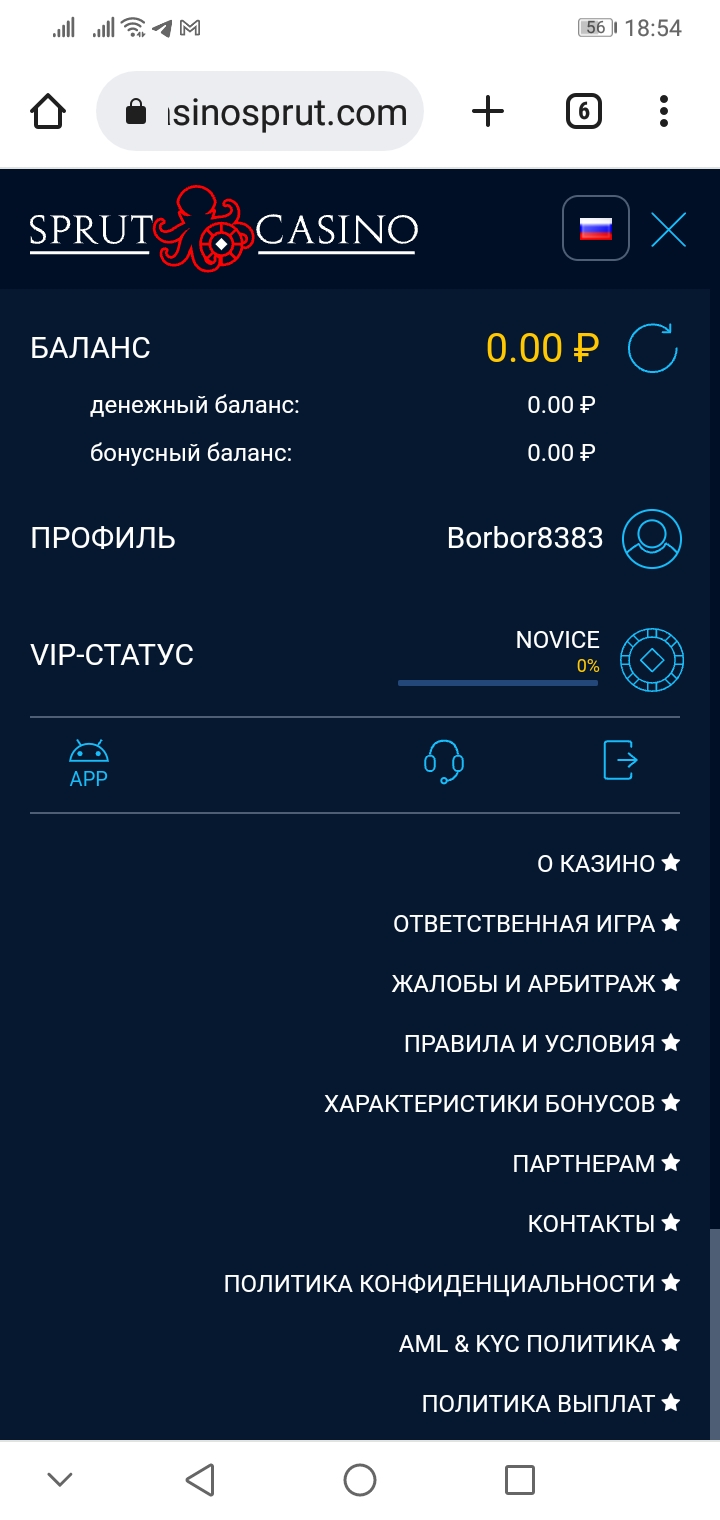Open the browser's three-dot menu
Image resolution: width=720 pixels, height=1520 pixels.
664,111
